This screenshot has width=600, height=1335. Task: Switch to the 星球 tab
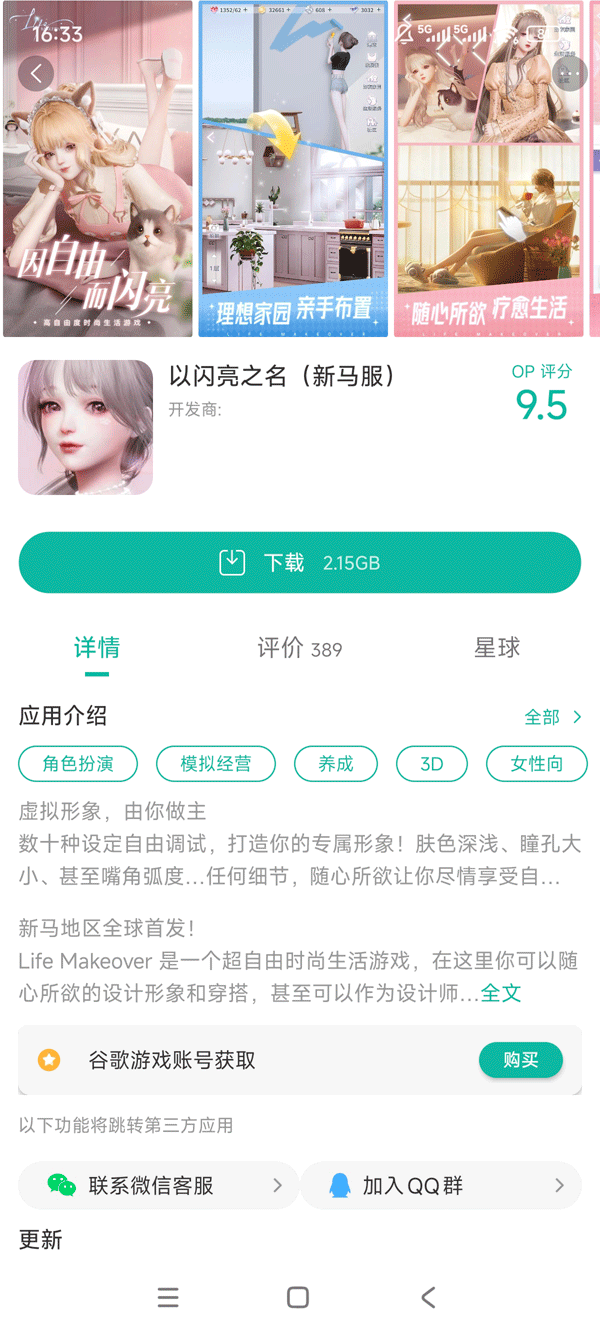click(497, 648)
